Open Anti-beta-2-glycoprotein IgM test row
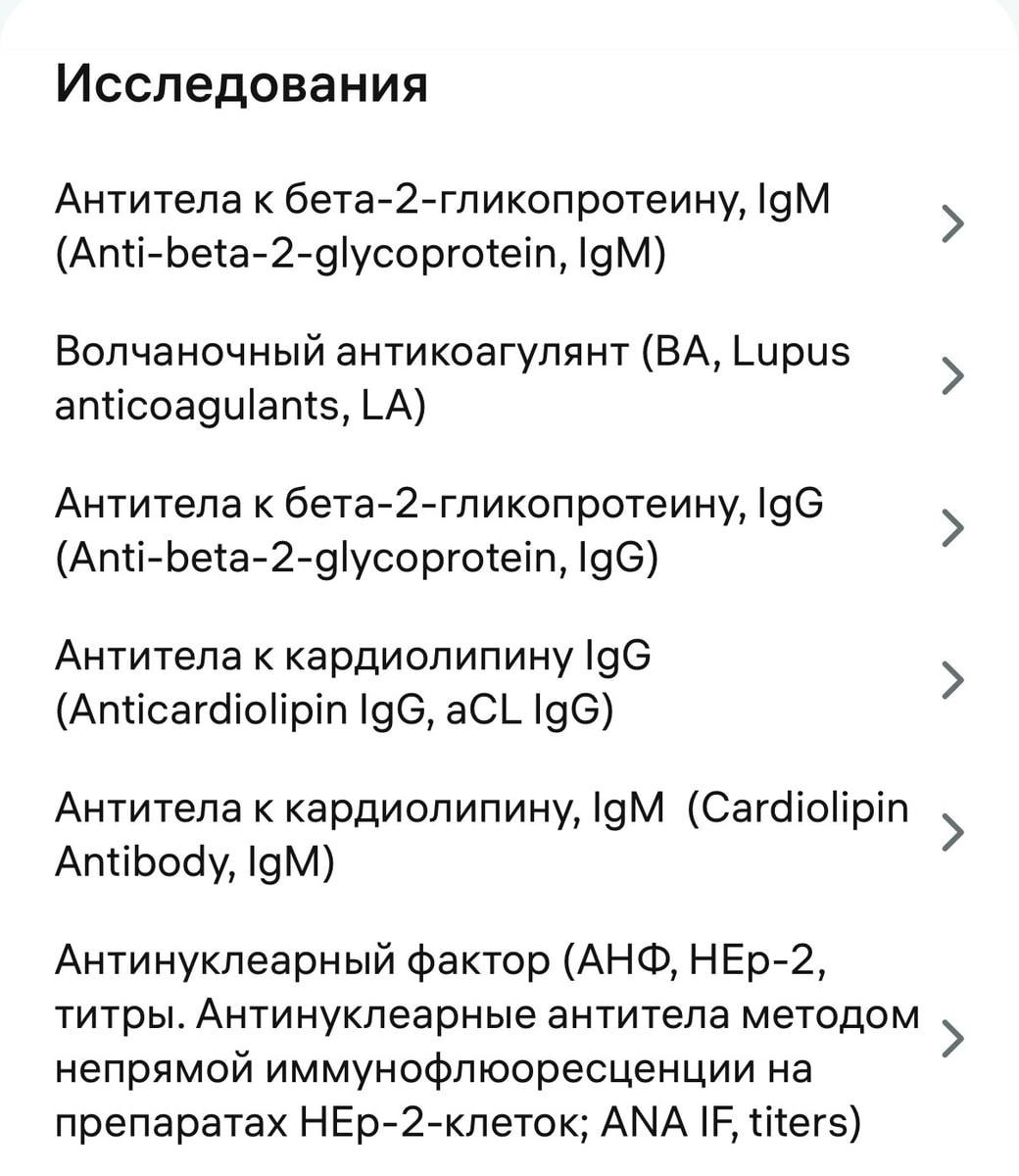The image size is (1019, 1176). [509, 226]
